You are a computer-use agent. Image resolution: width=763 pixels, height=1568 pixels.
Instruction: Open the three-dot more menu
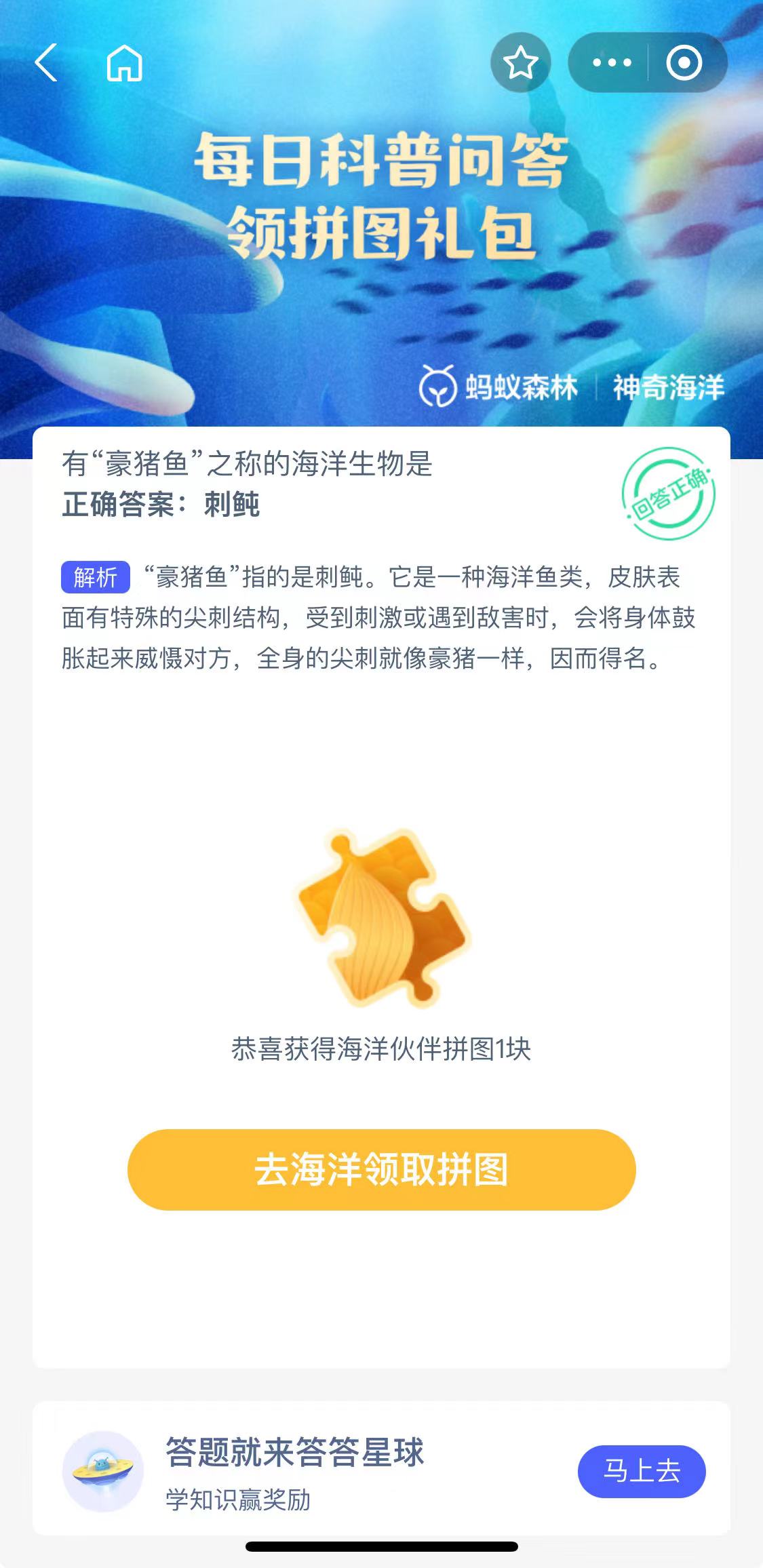pos(611,63)
